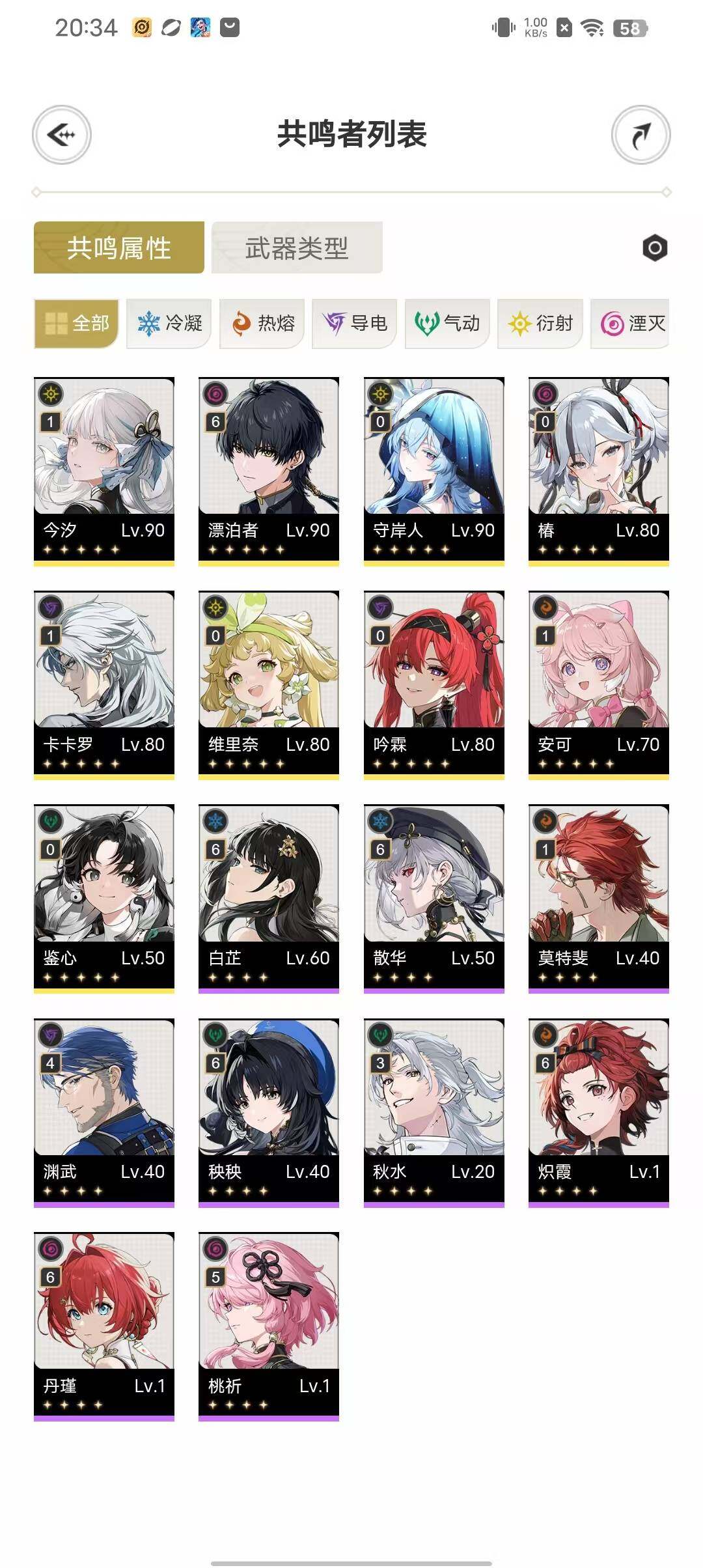Filter by 气动 attribute
Viewport: 703px width, 1568px height.
pyautogui.click(x=447, y=324)
